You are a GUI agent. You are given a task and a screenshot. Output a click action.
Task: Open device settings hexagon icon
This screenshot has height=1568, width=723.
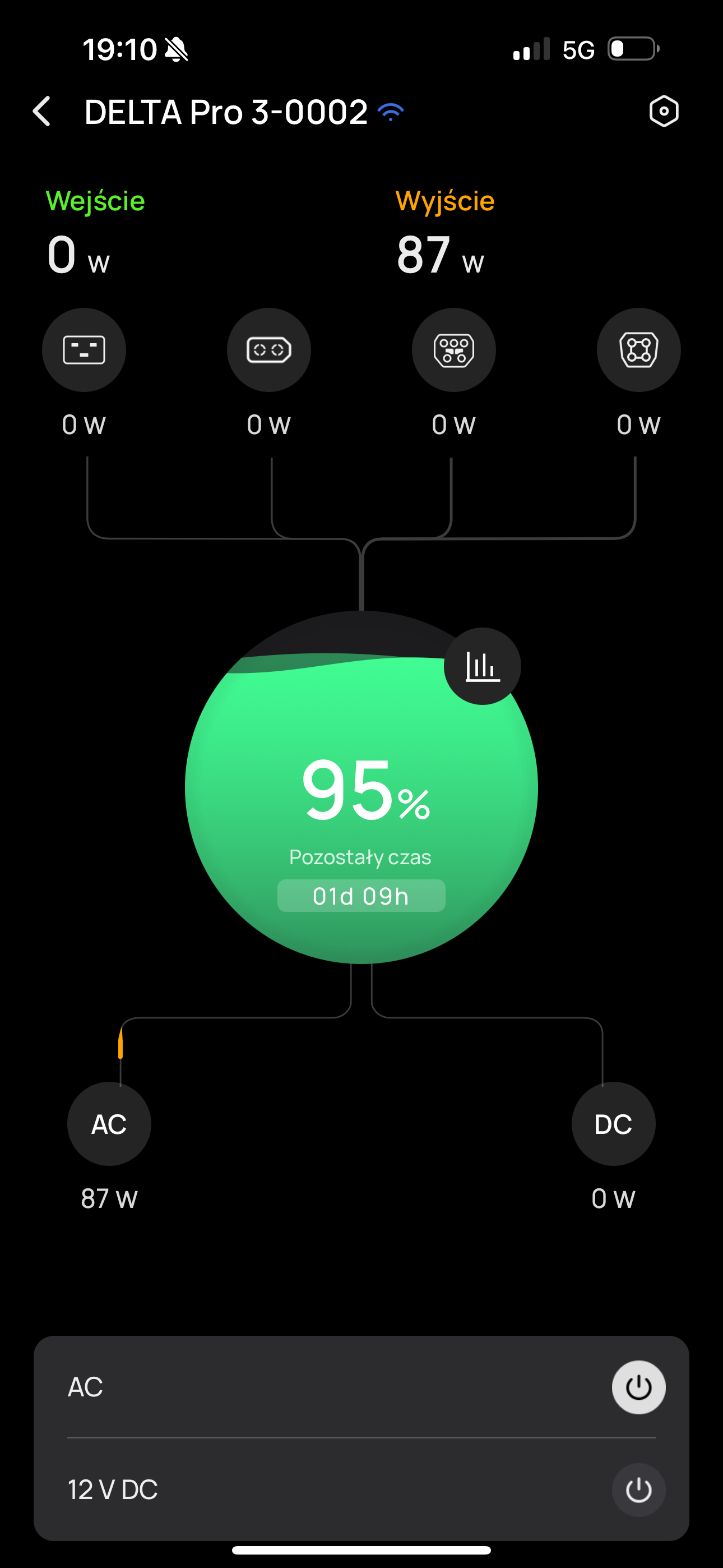[x=664, y=112]
